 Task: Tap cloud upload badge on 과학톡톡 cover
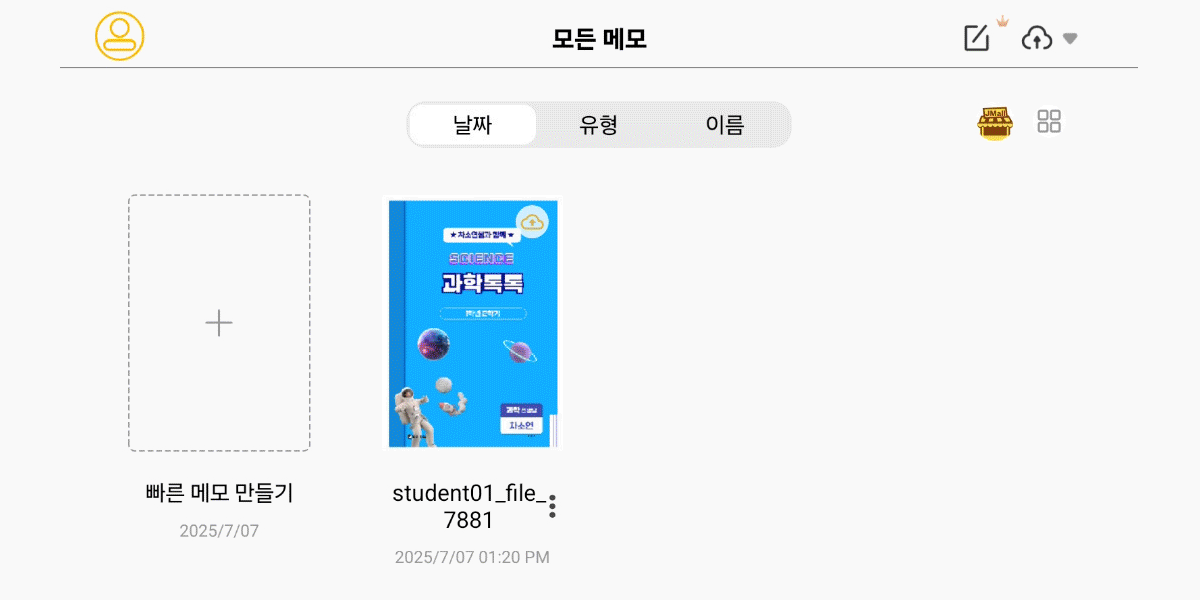[x=532, y=222]
